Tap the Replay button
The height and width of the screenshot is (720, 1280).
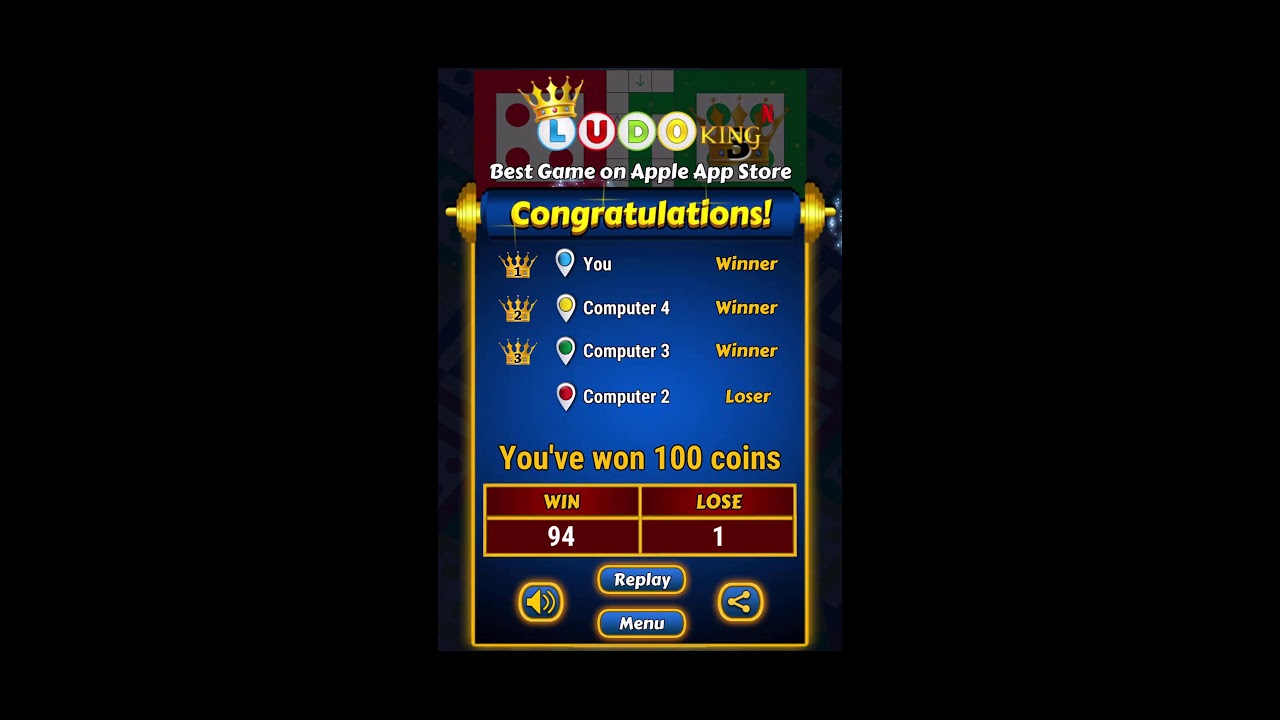click(x=641, y=580)
